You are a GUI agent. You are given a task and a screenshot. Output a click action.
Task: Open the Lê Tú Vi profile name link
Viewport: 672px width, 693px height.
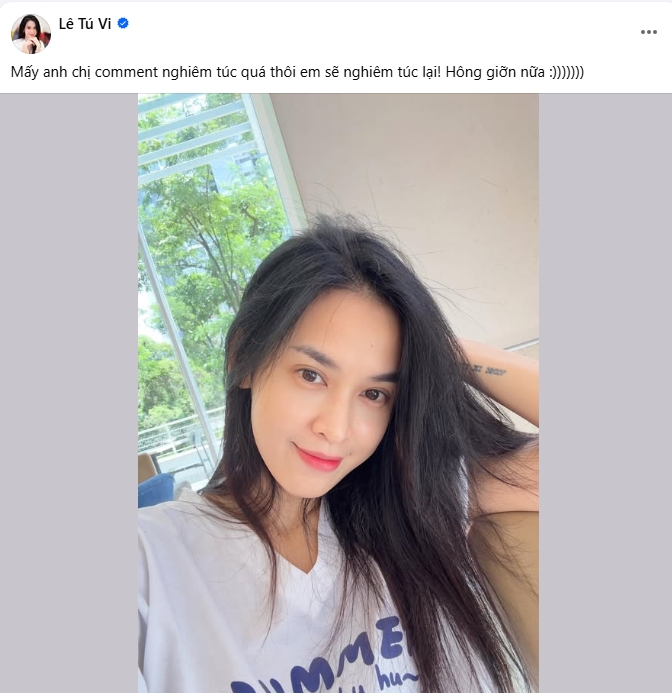85,23
